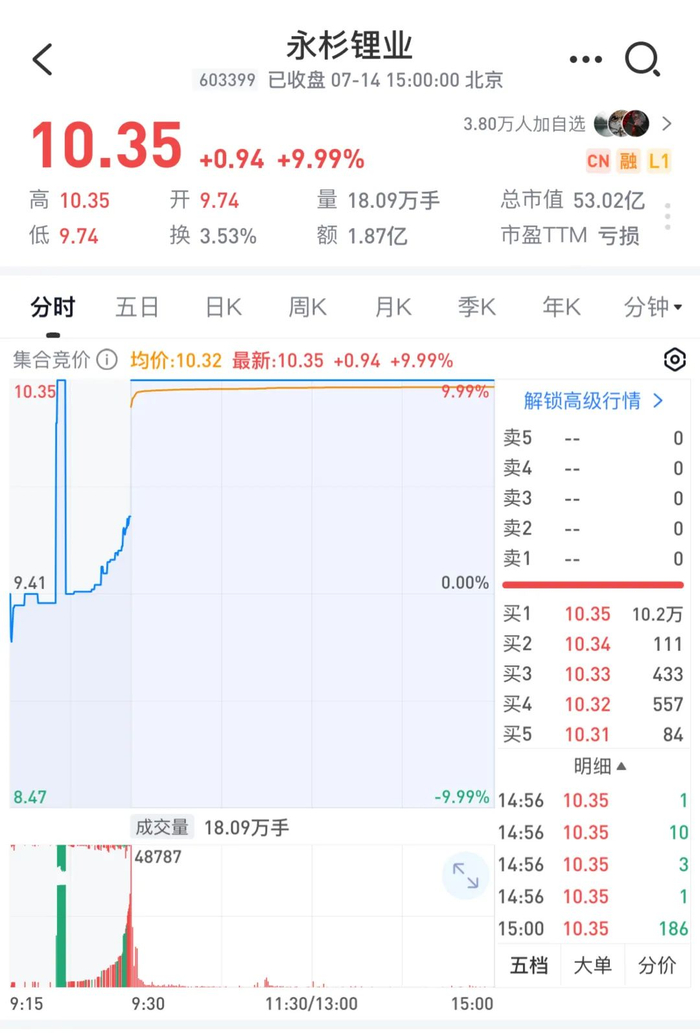Image resolution: width=700 pixels, height=1033 pixels.
Task: Tap the 集合竞价 info icon
Action: click(x=107, y=360)
